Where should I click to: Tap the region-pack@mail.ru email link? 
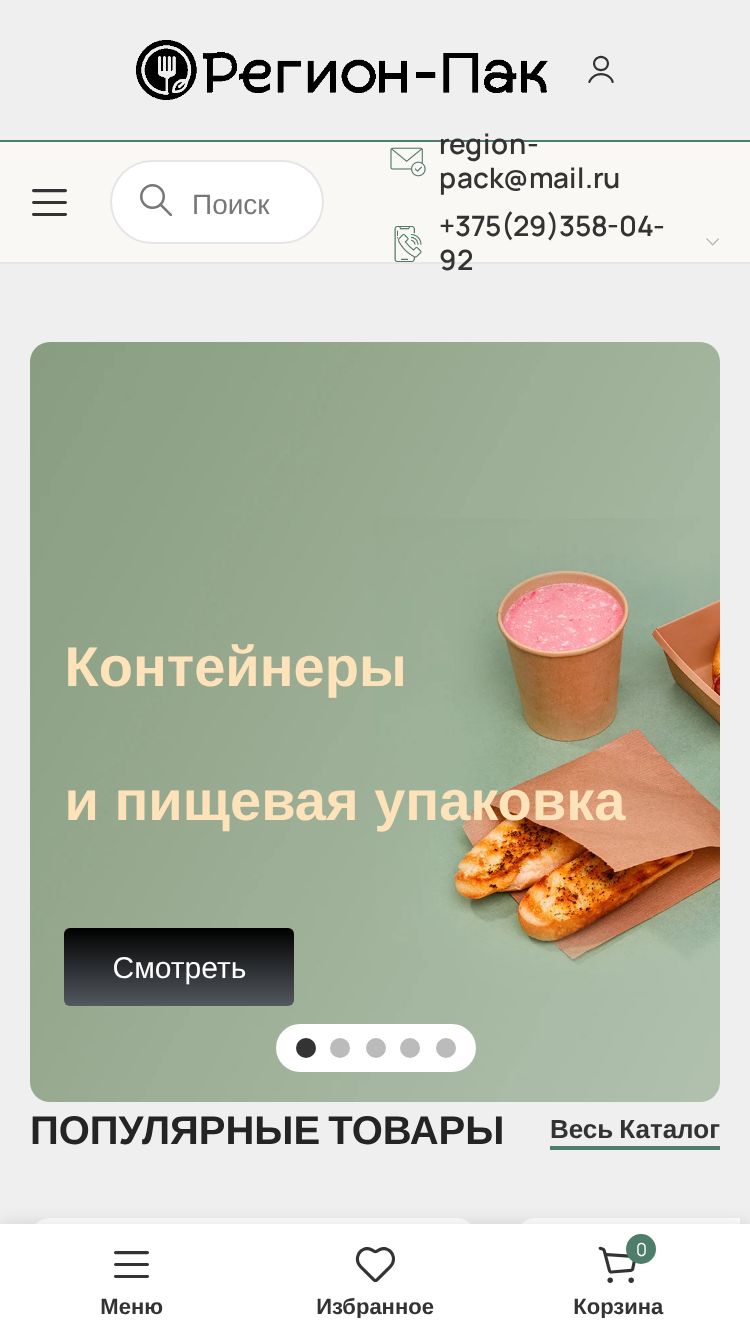(529, 162)
